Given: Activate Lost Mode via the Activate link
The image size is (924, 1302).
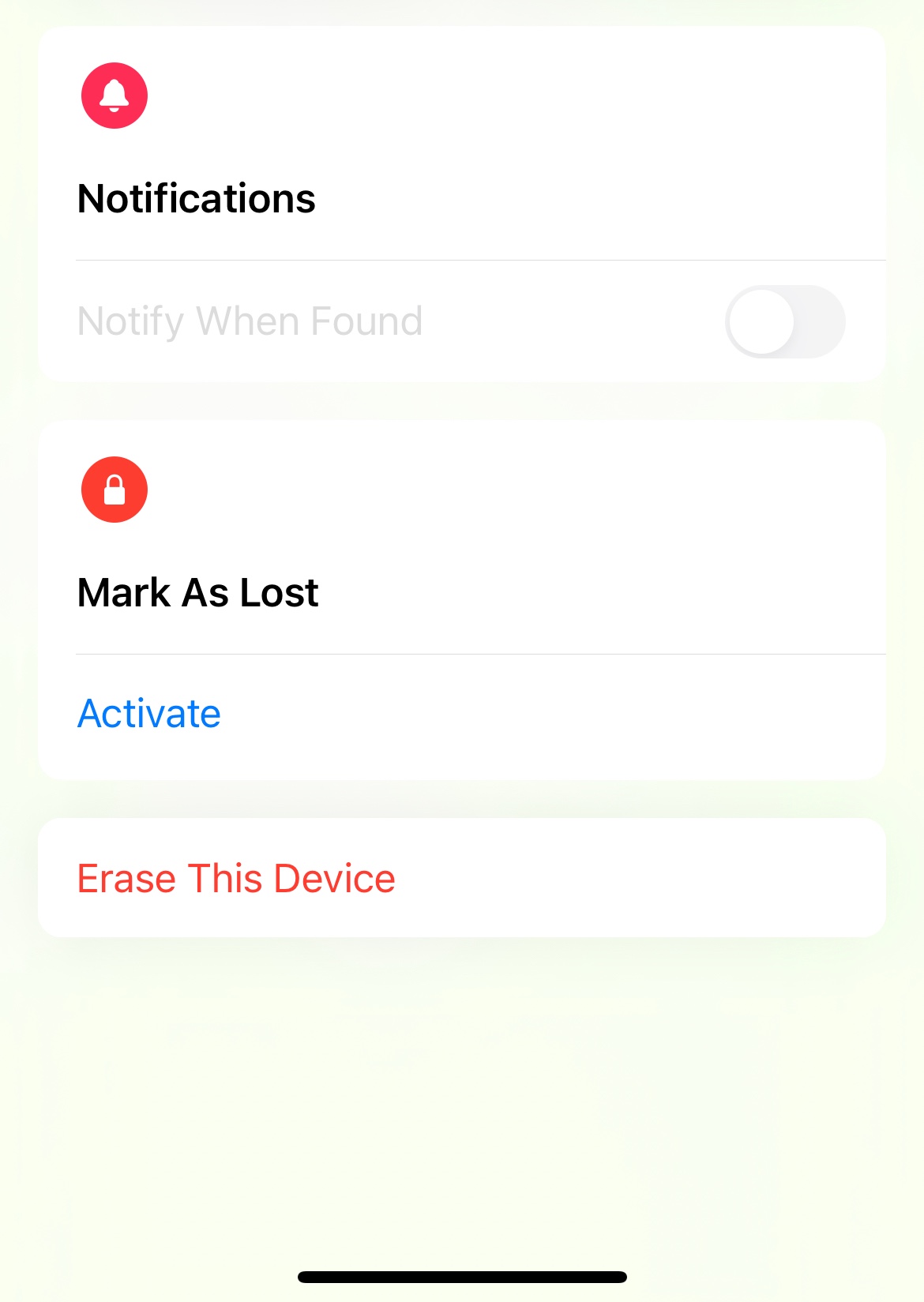Looking at the screenshot, I should click(x=148, y=713).
